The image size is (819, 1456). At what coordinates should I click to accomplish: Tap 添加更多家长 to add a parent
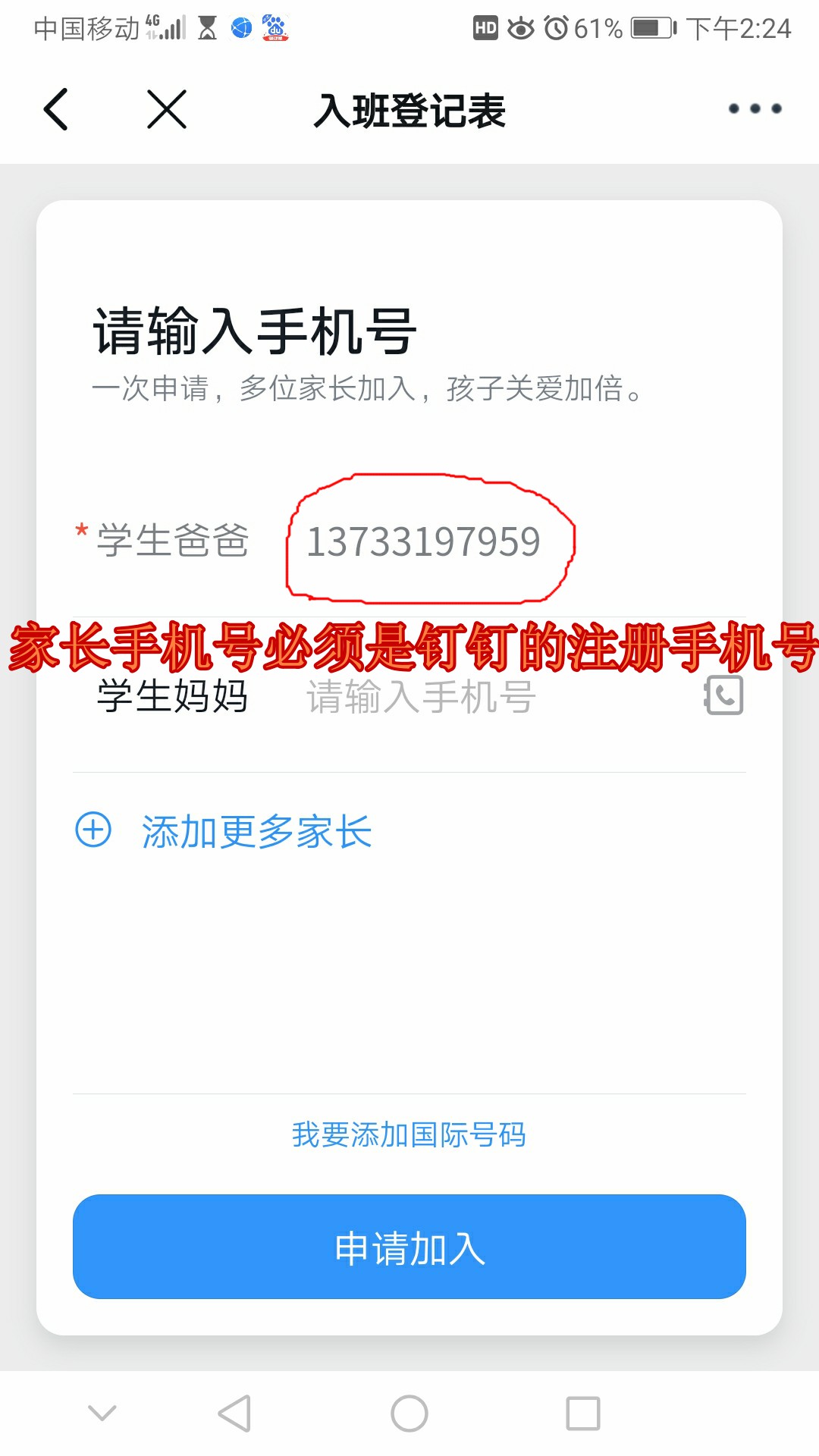click(x=224, y=831)
